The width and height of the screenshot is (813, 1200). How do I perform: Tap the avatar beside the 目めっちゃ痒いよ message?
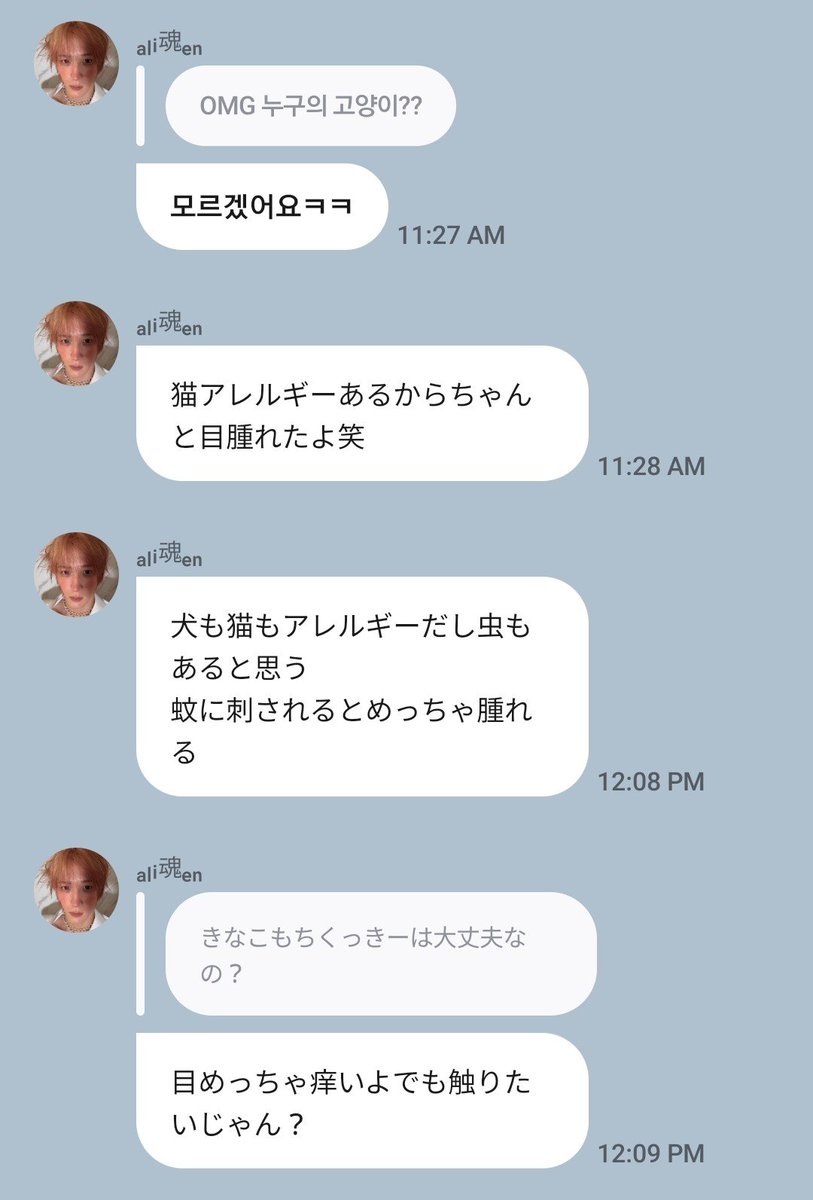coord(77,890)
